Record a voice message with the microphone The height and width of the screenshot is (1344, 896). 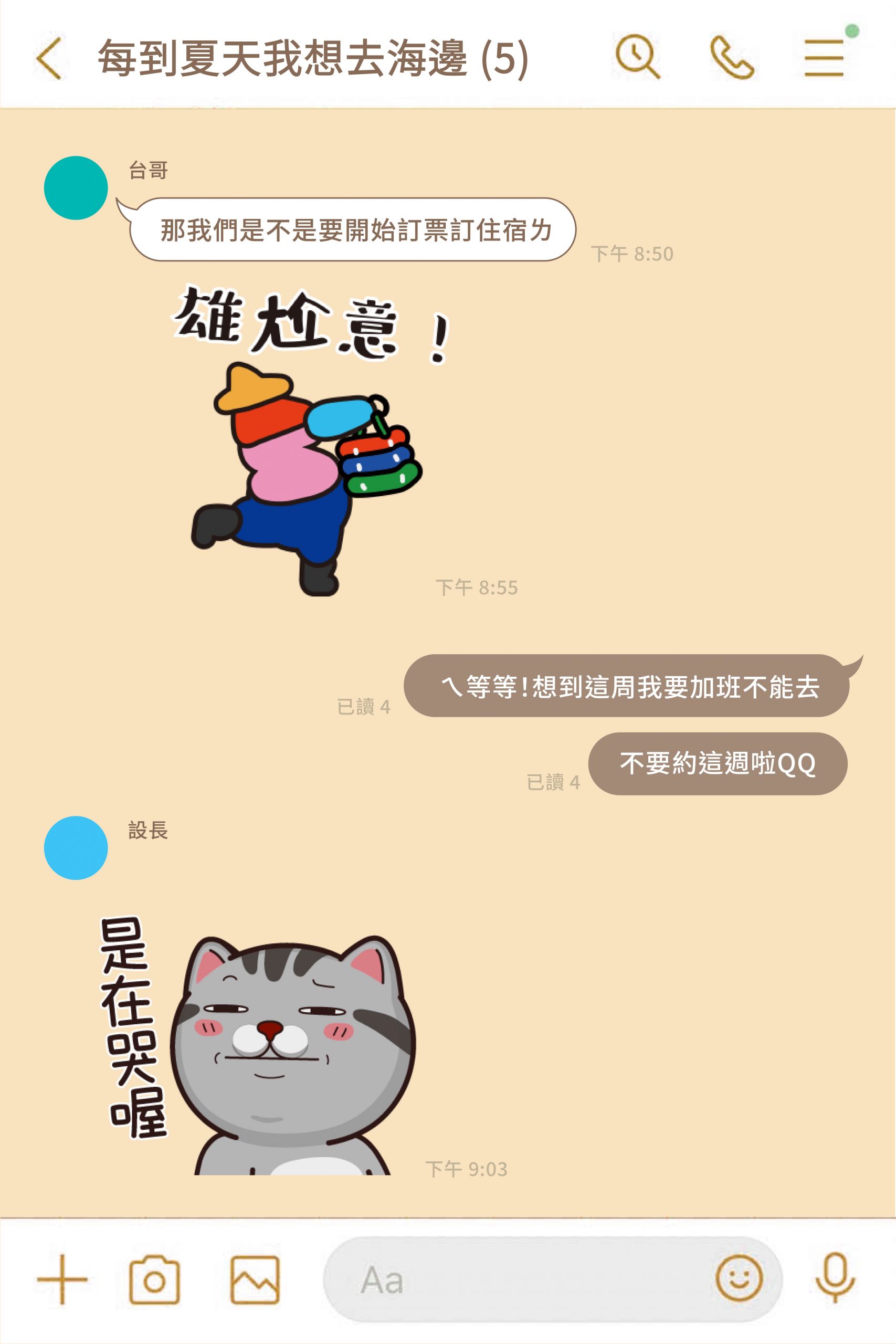(835, 1278)
